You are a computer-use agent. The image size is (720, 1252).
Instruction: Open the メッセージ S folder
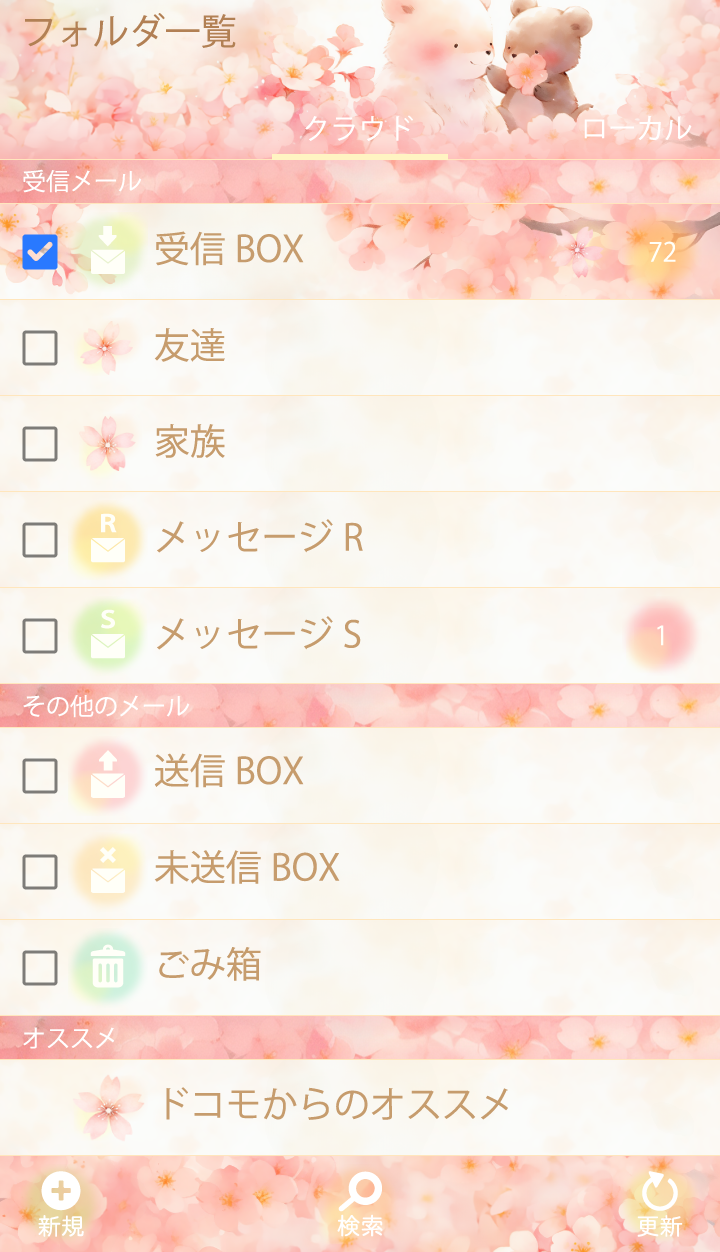[x=258, y=634]
